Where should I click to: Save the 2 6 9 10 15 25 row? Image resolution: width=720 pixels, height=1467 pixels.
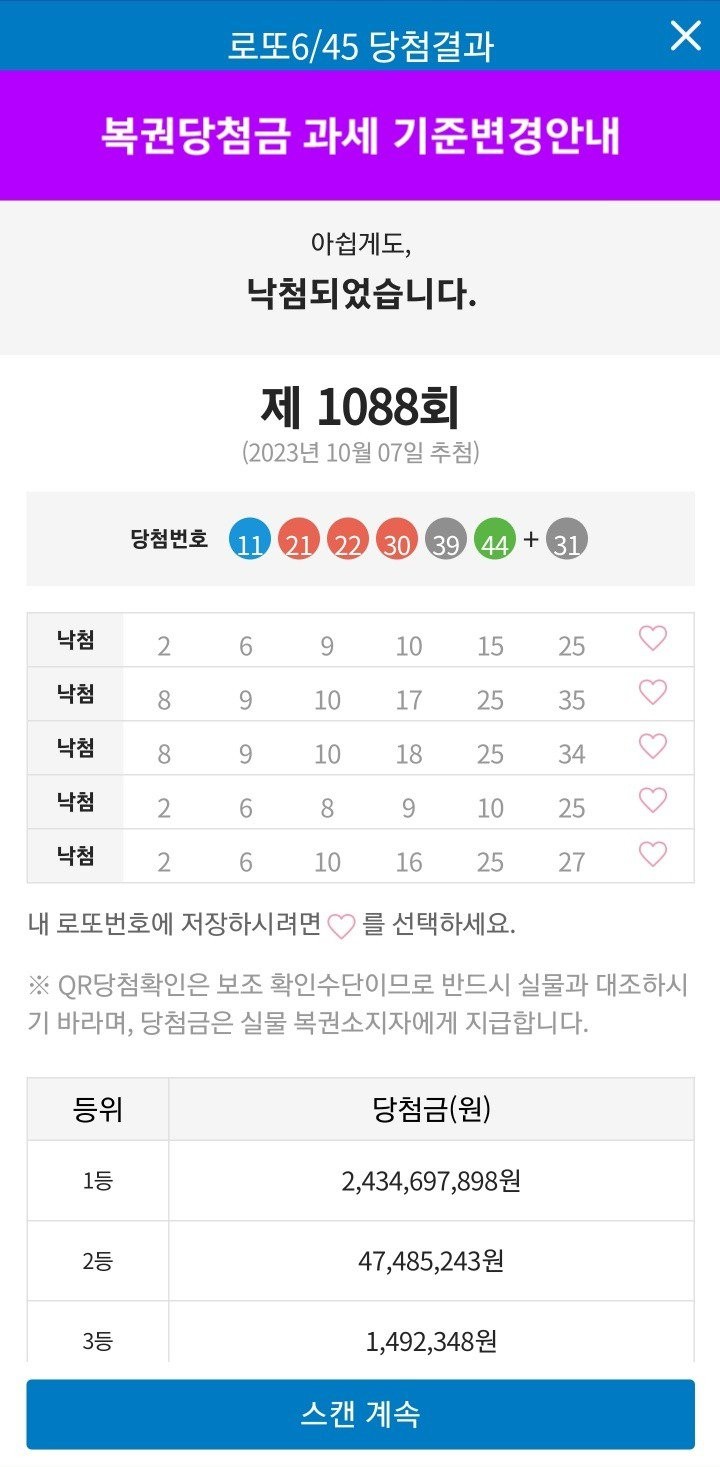pos(652,638)
